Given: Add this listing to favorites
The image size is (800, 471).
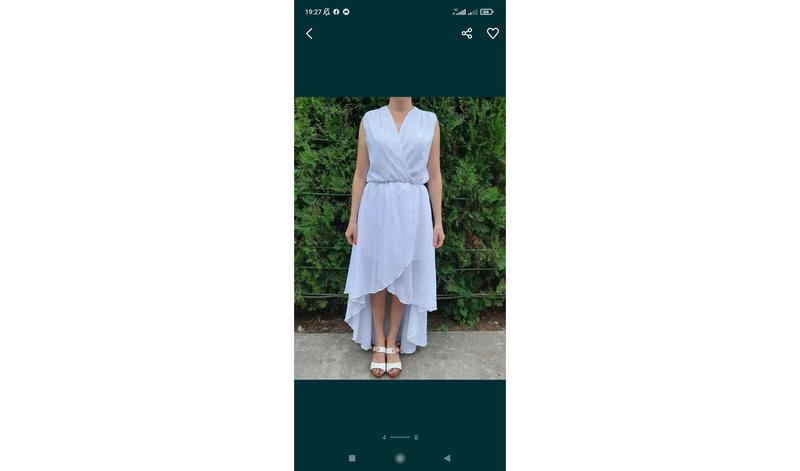Looking at the screenshot, I should click(492, 34).
